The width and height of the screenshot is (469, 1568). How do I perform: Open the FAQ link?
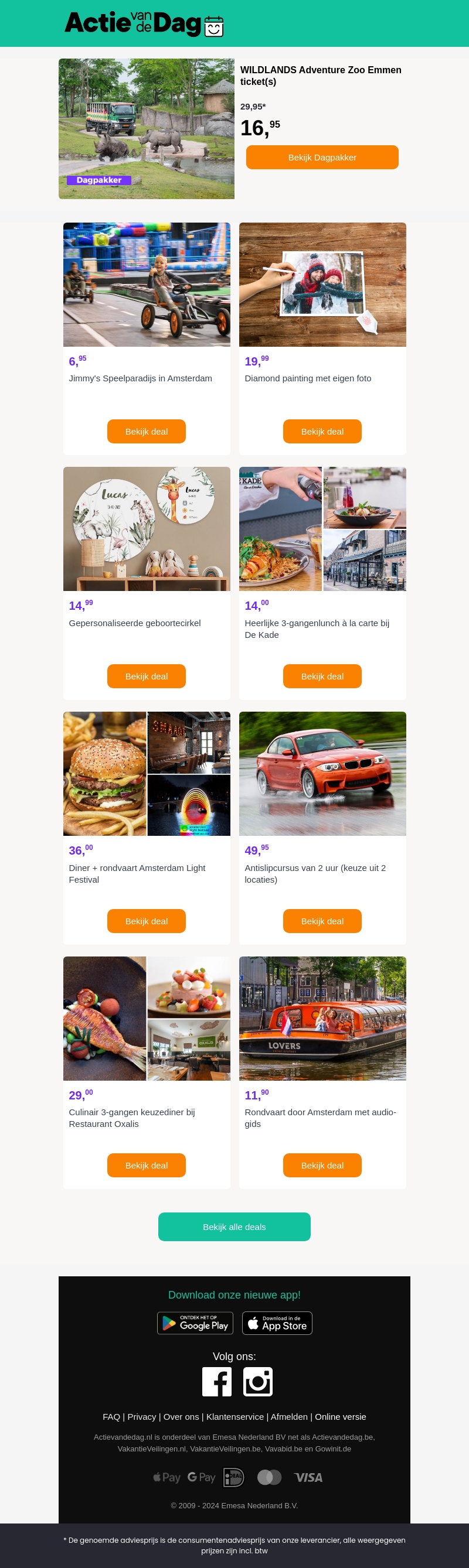(x=111, y=1416)
